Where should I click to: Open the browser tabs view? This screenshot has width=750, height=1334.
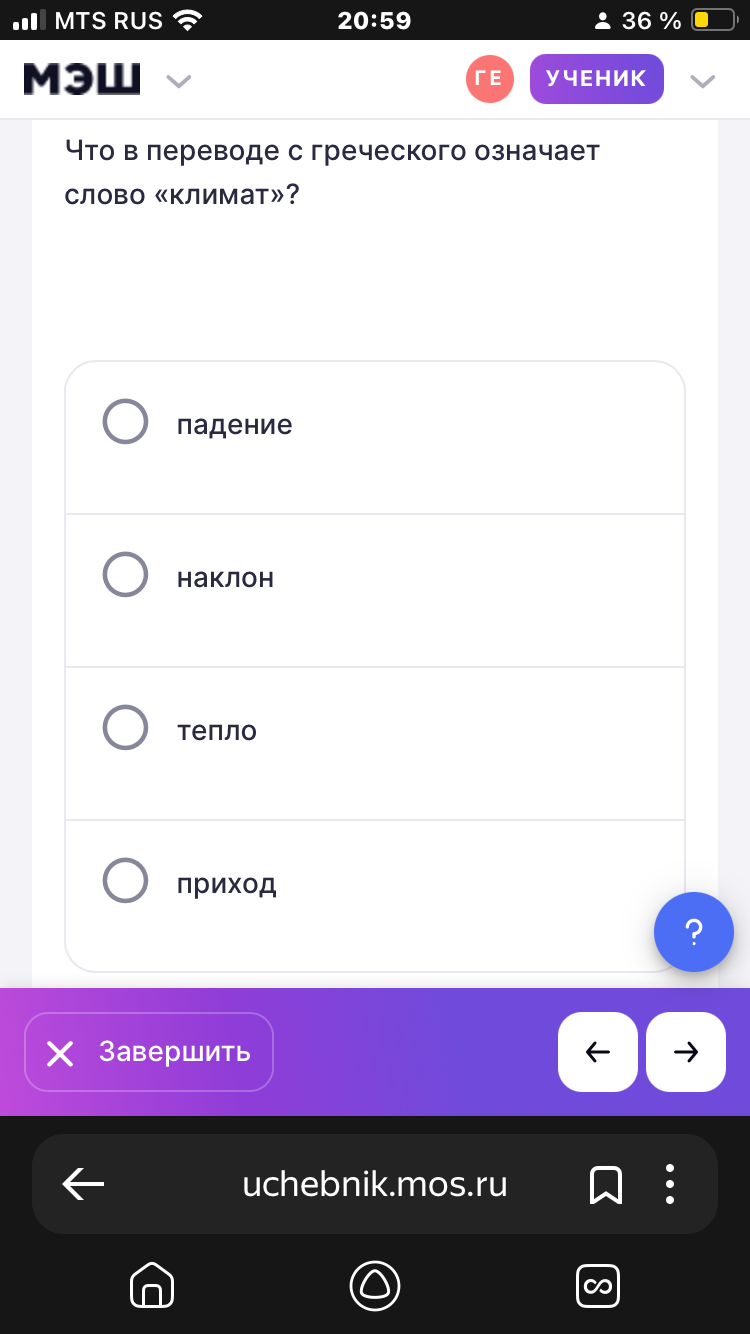(598, 1285)
